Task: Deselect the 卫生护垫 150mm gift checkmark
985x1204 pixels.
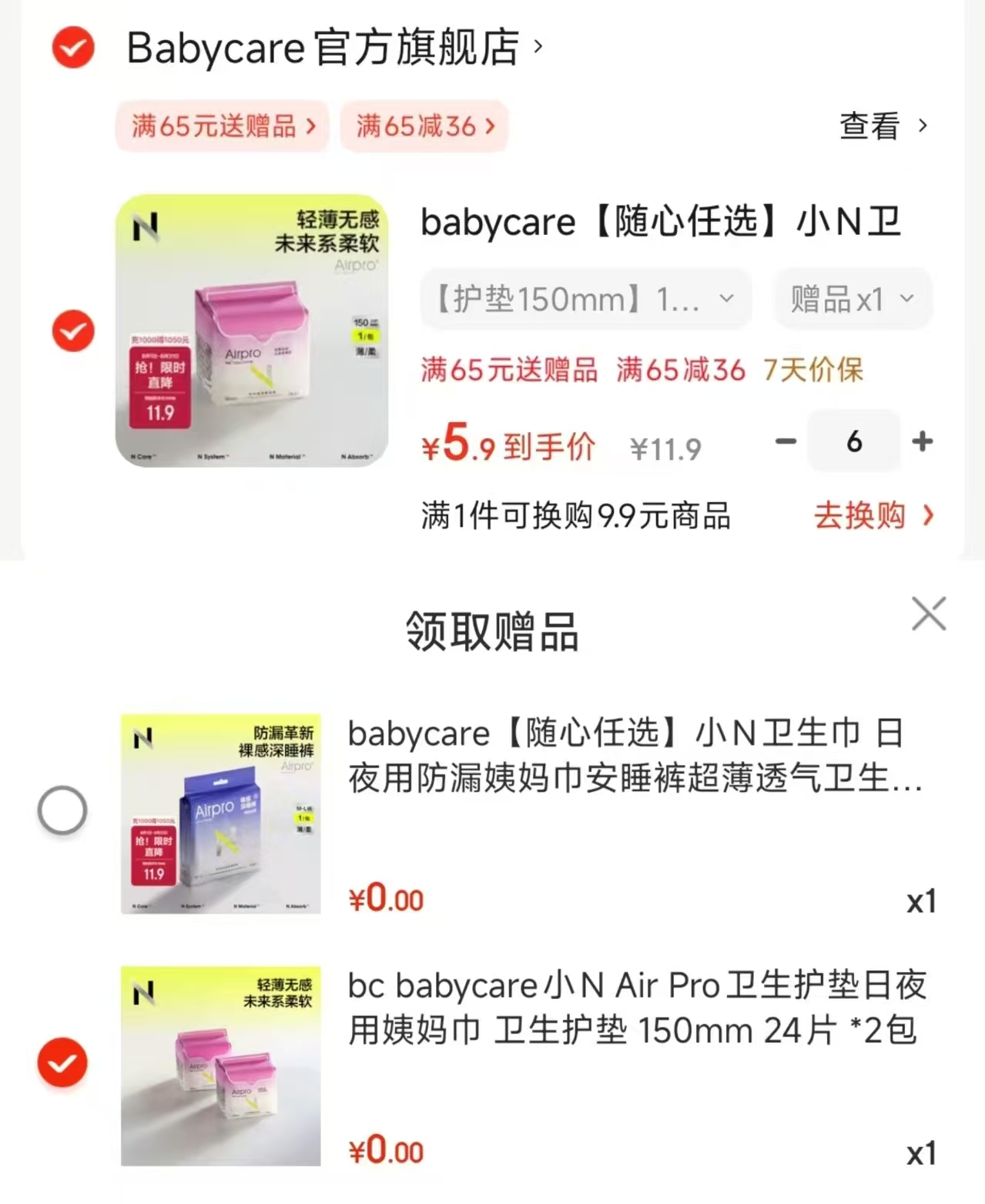Action: [x=62, y=1061]
